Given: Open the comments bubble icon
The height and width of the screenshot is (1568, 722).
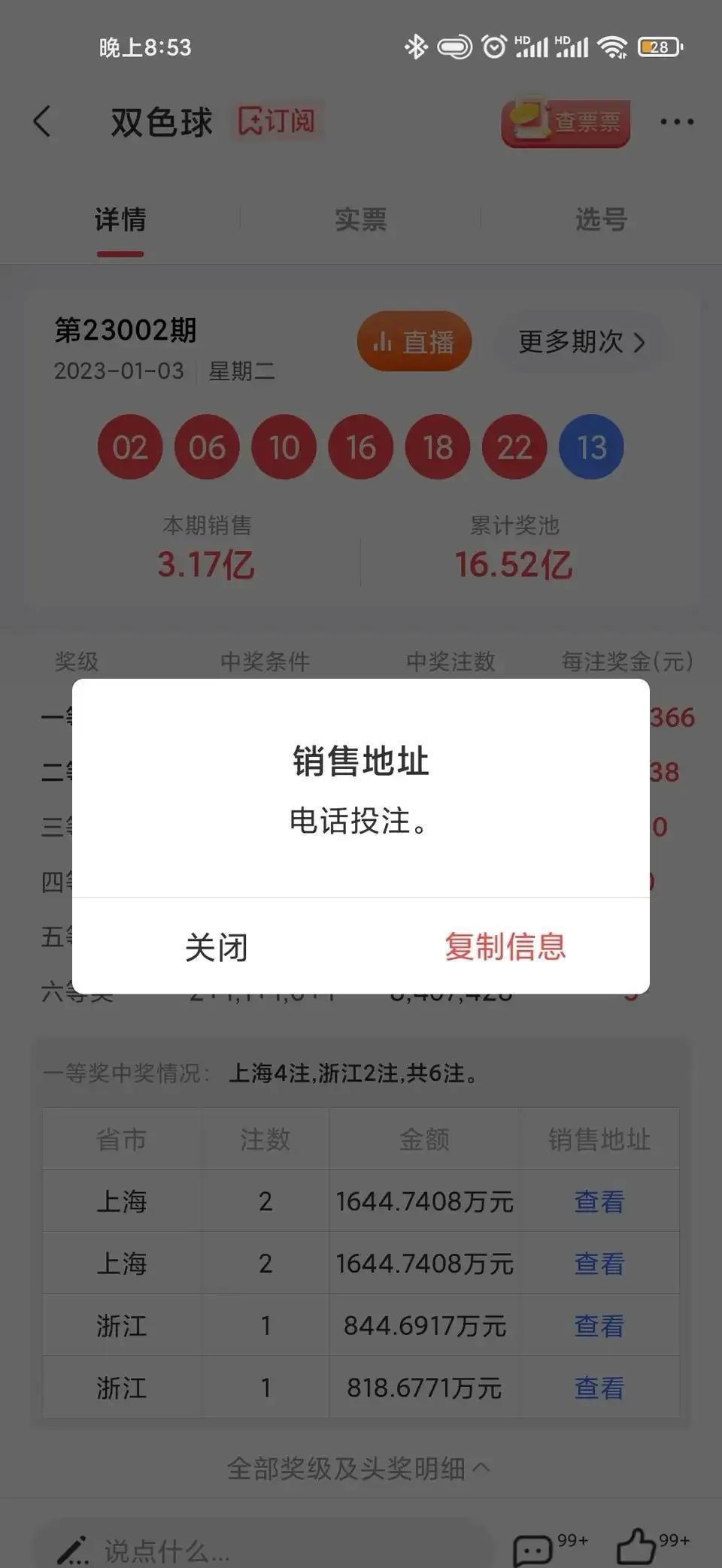Looking at the screenshot, I should pyautogui.click(x=533, y=1550).
